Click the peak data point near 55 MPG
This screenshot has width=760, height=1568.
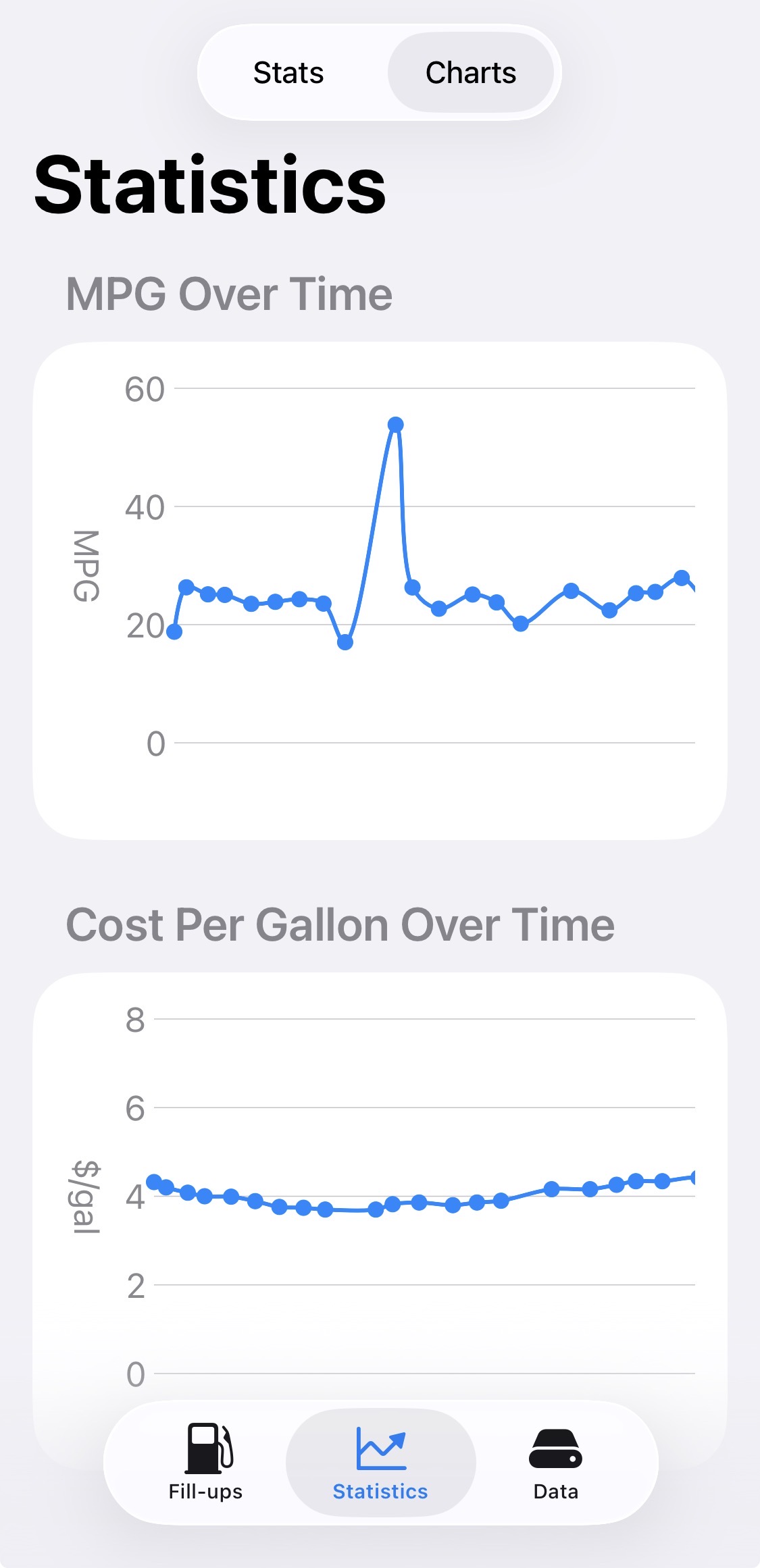point(396,423)
